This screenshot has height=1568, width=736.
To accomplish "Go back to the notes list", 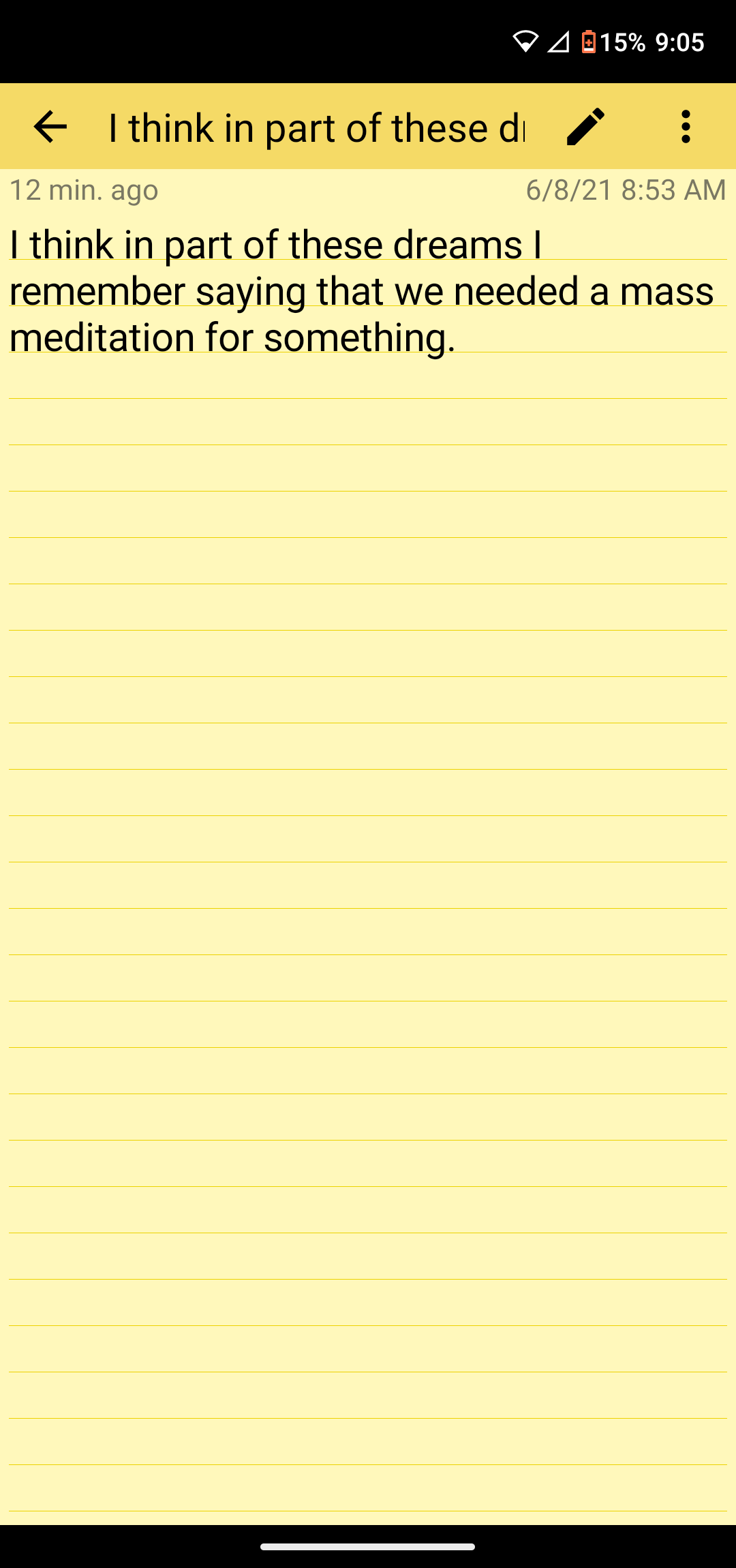I will click(50, 127).
